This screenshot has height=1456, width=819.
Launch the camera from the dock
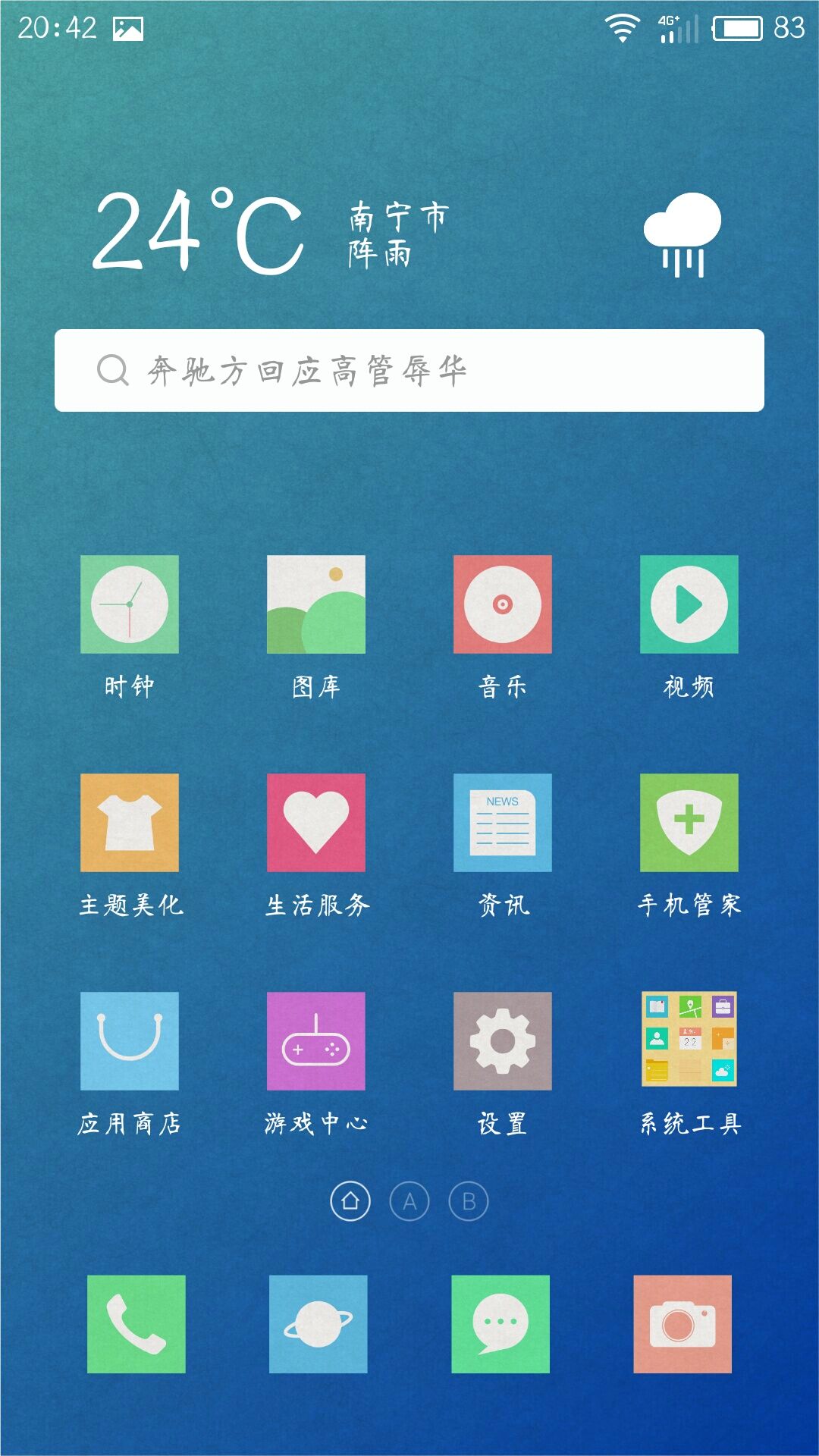(682, 1324)
